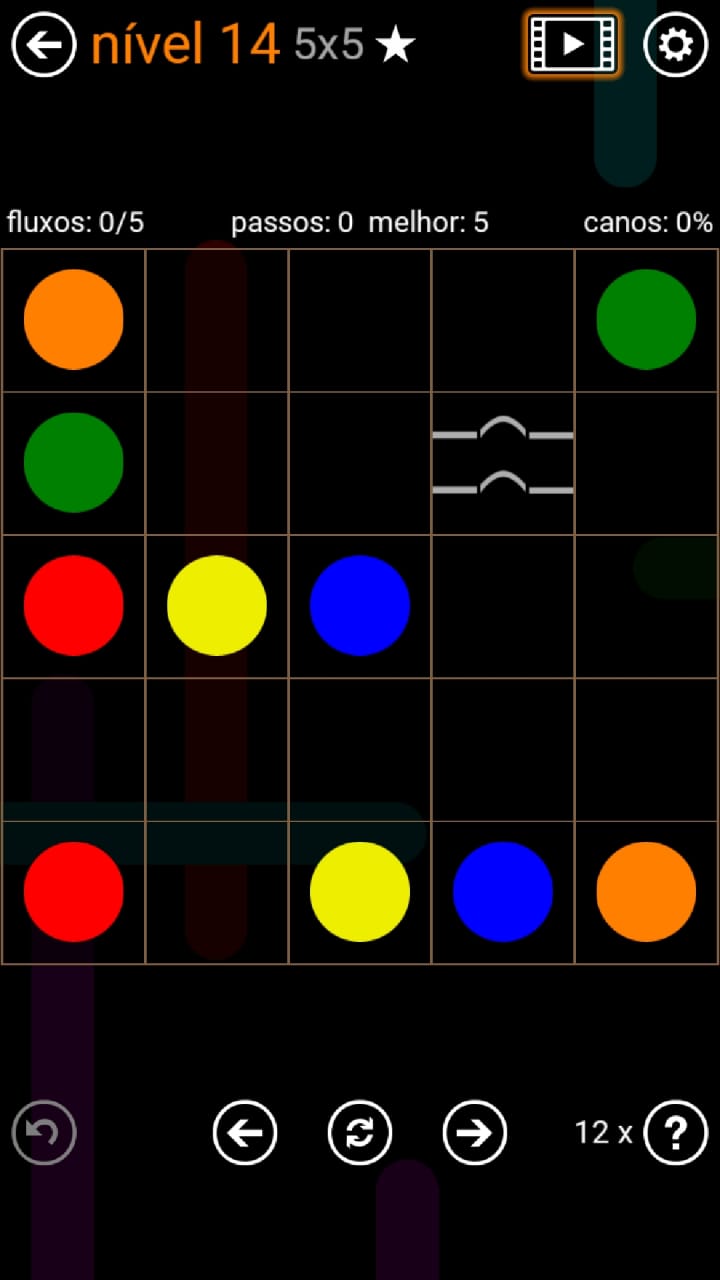Select the blue dot in the bottom row

pos(503,892)
